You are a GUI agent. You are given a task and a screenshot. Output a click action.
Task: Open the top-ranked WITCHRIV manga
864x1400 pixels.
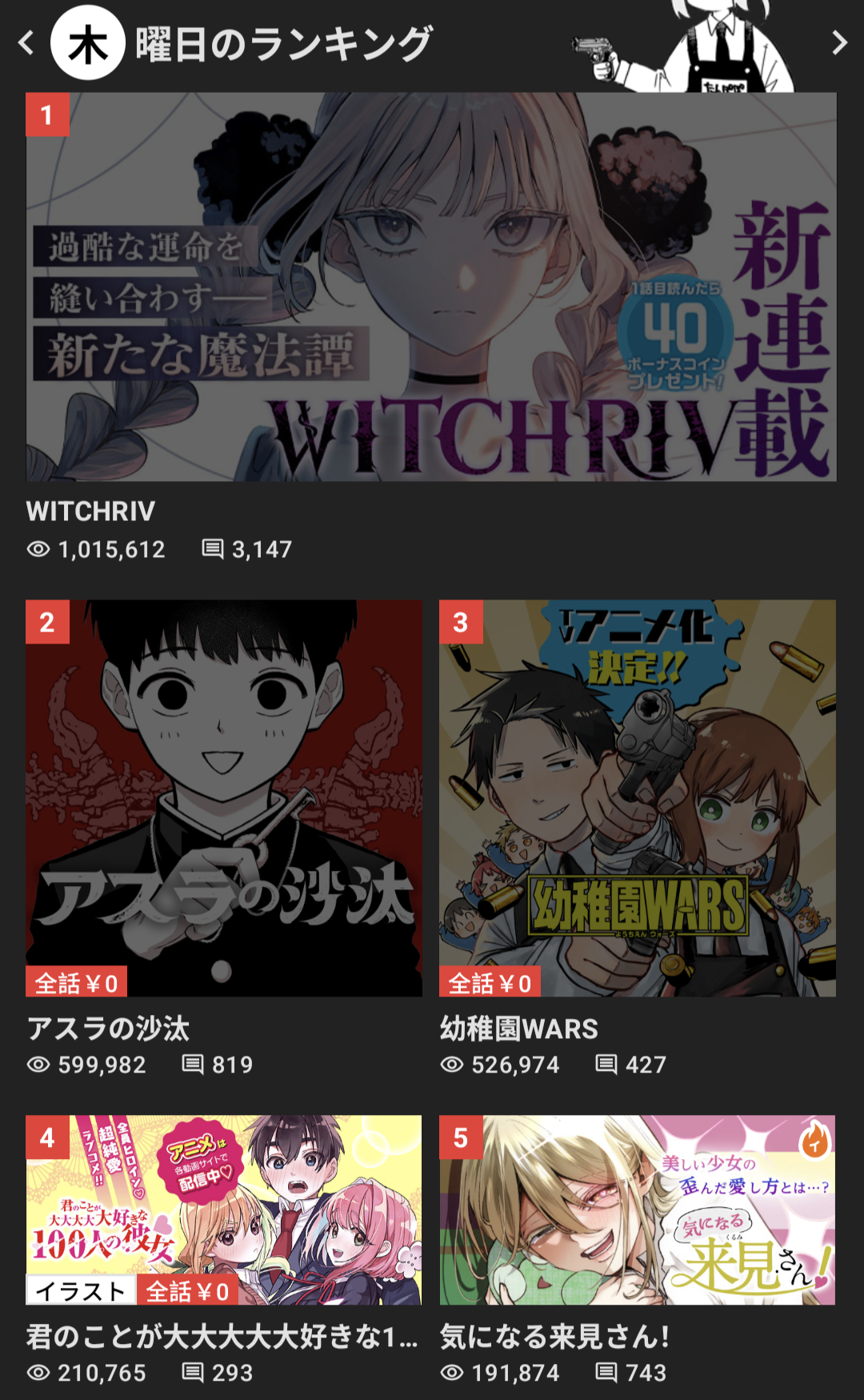[431, 287]
